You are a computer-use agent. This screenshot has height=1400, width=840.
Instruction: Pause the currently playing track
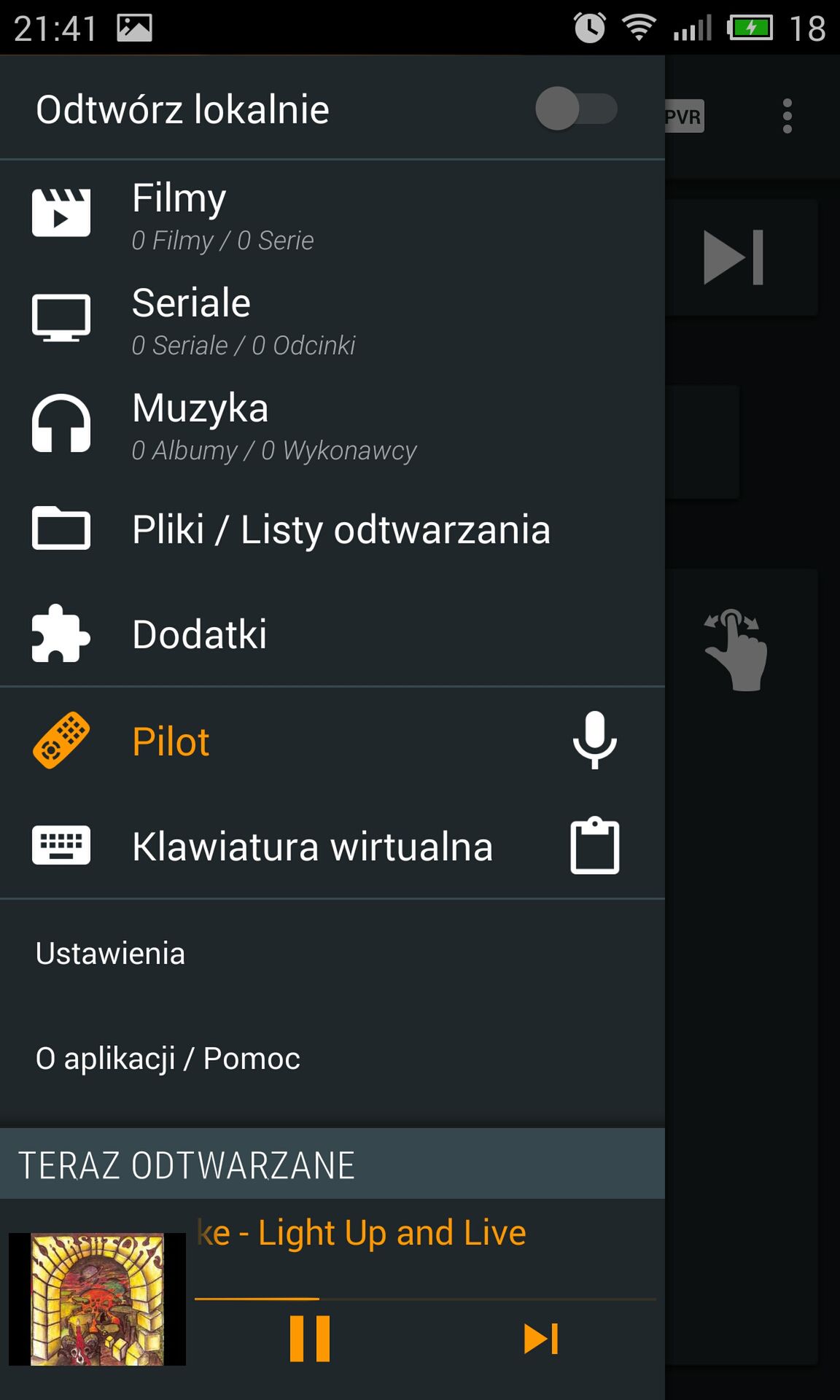(310, 1338)
